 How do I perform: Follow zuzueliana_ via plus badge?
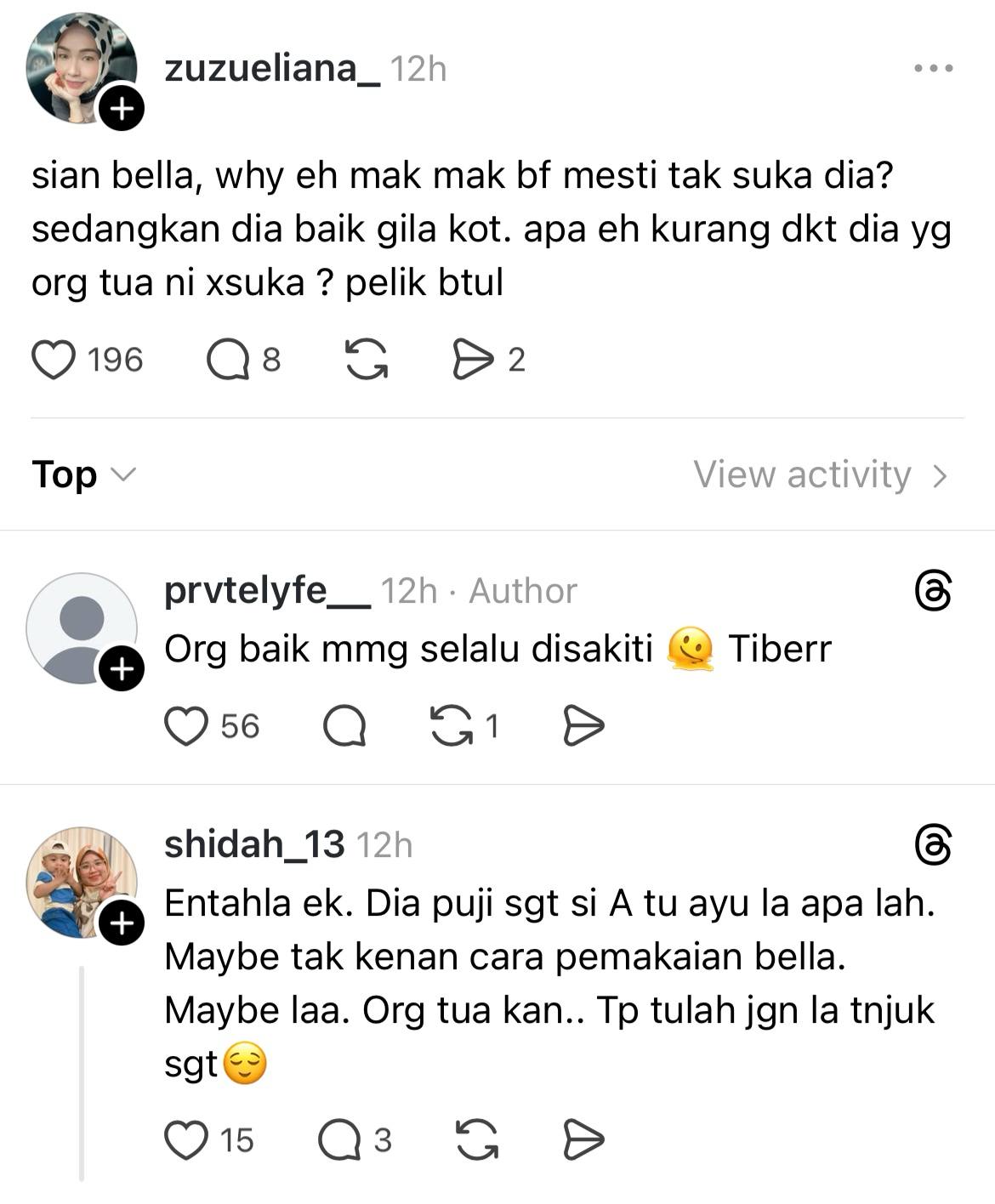click(x=122, y=110)
